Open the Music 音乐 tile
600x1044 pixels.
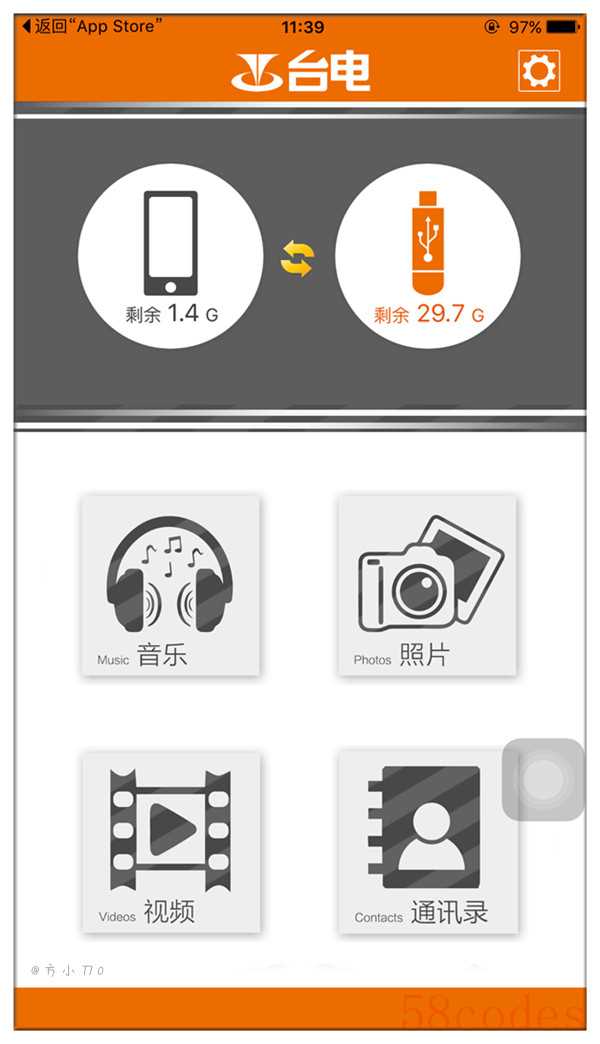point(171,585)
